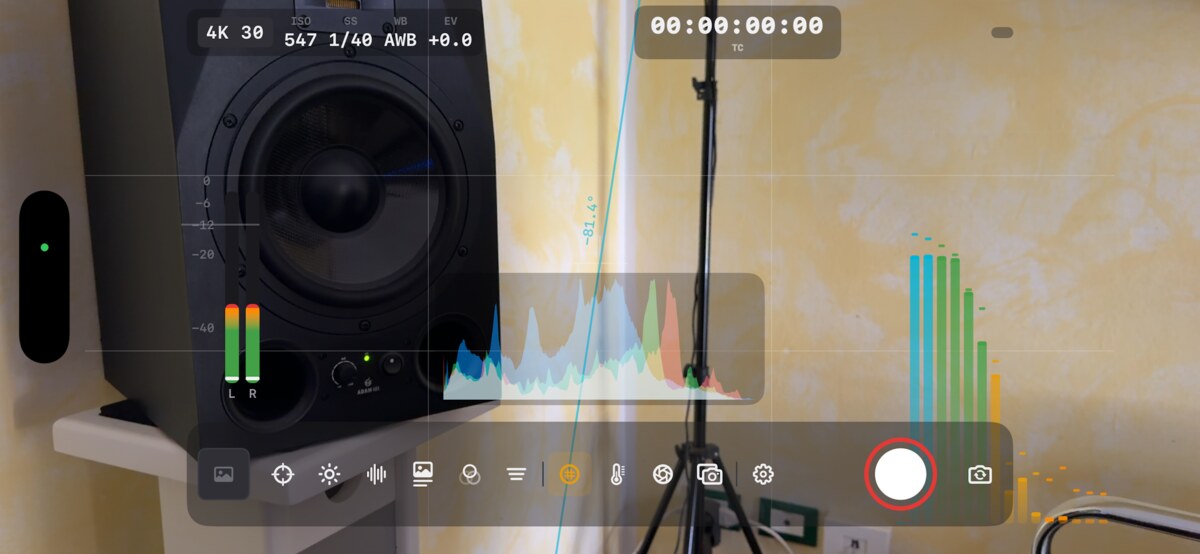Image resolution: width=1200 pixels, height=554 pixels.
Task: Open the settings gear
Action: click(x=763, y=474)
